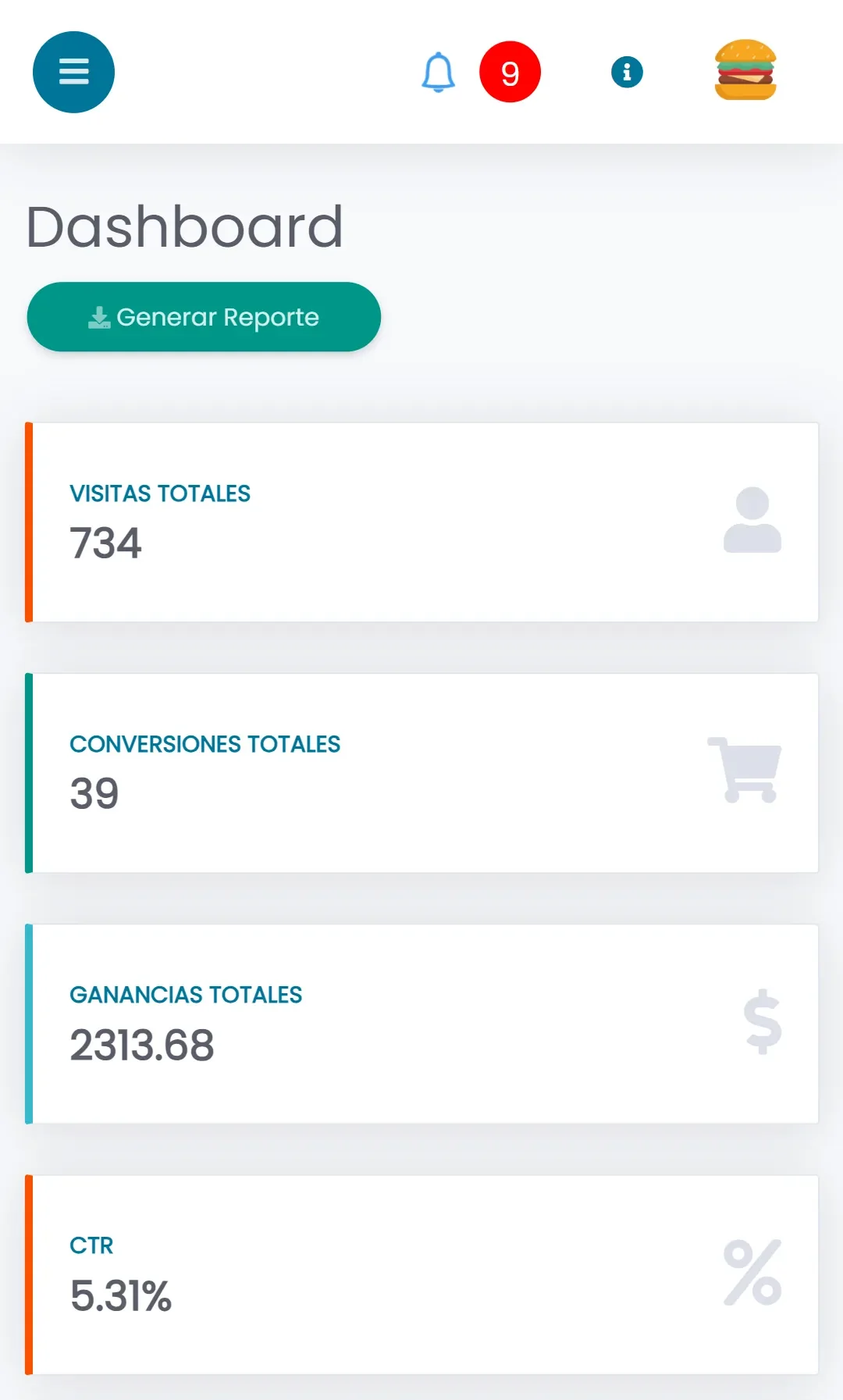Open the hamburger menu drawer
Screen dimensions: 843x1400
[x=73, y=72]
